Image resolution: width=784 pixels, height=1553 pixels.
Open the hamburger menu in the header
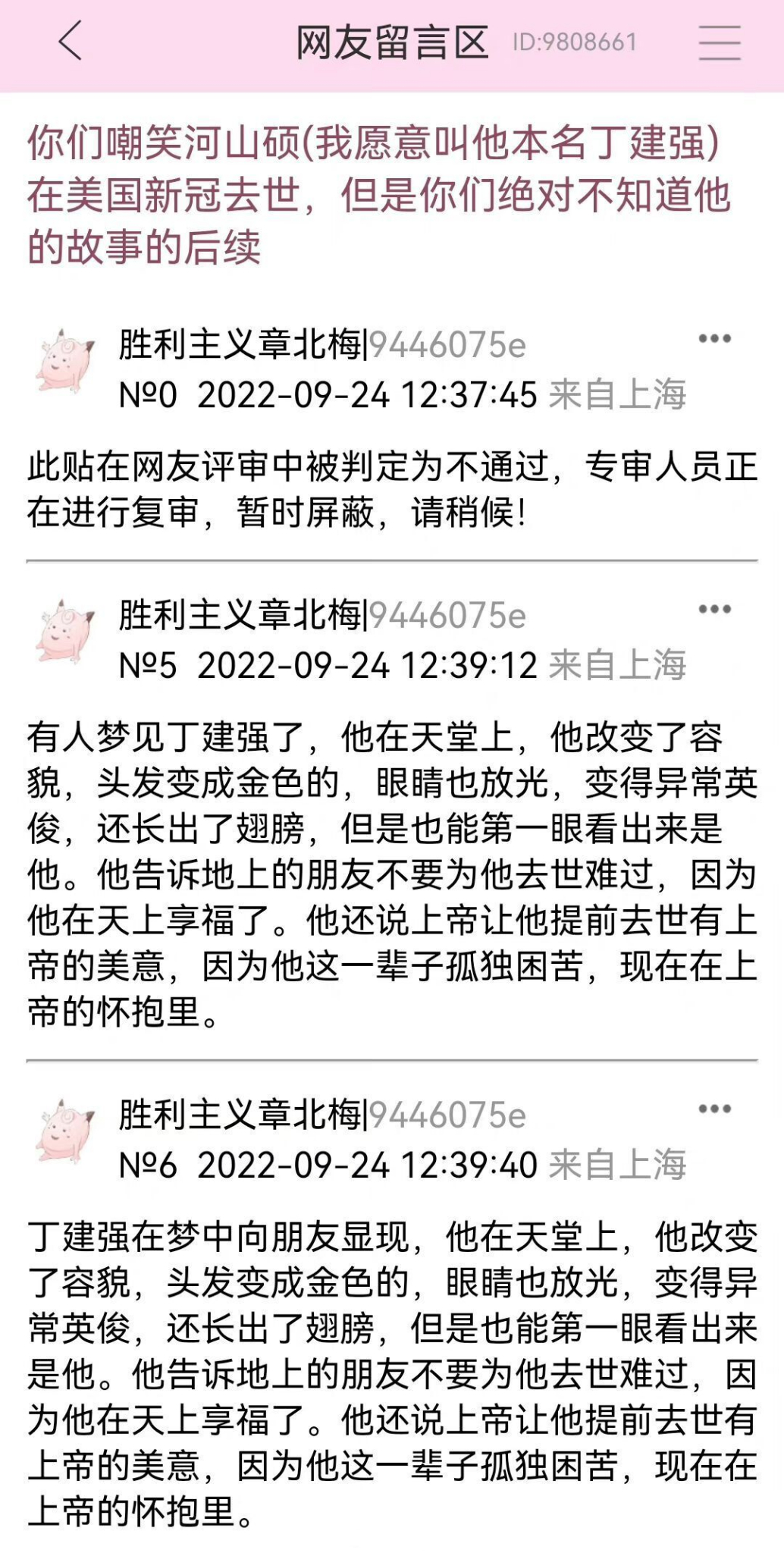click(x=719, y=42)
